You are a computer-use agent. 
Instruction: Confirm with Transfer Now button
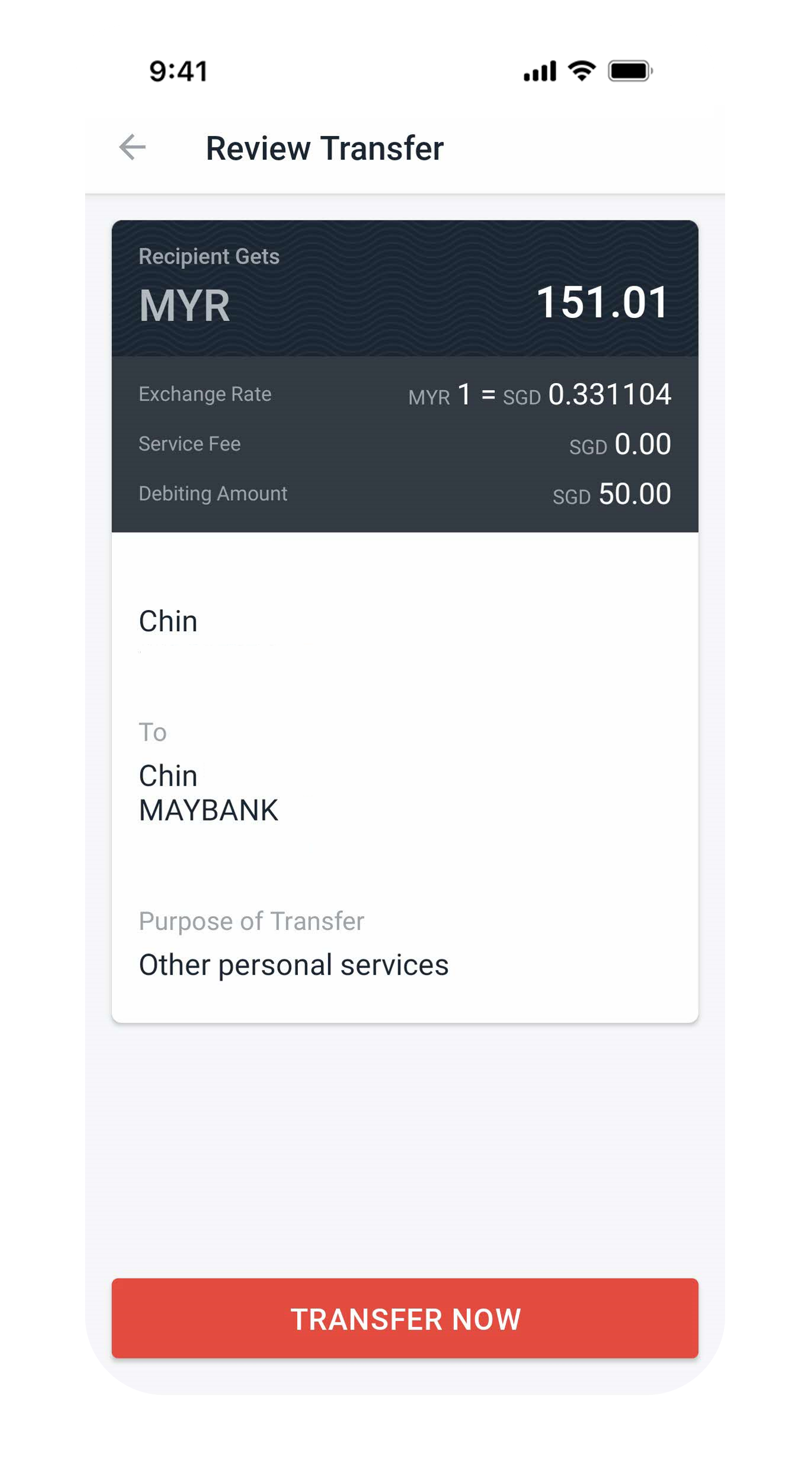tap(405, 1319)
